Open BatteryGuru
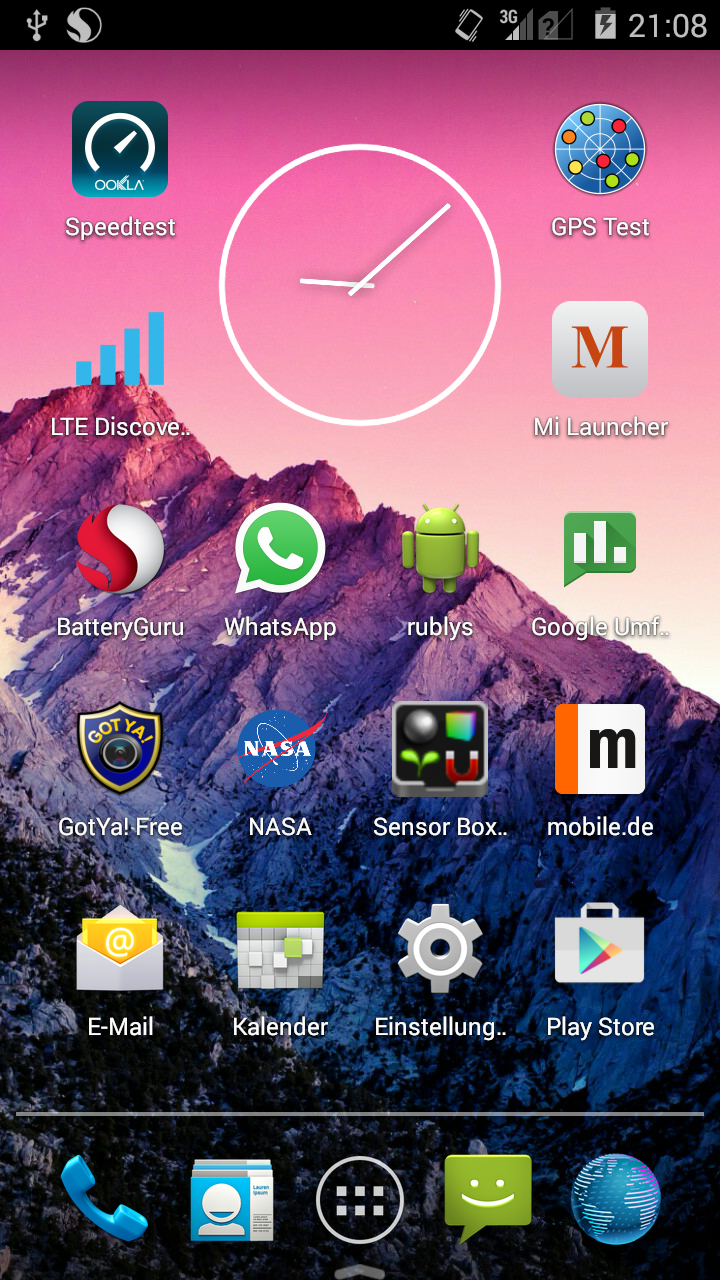The width and height of the screenshot is (720, 1280). 120,550
